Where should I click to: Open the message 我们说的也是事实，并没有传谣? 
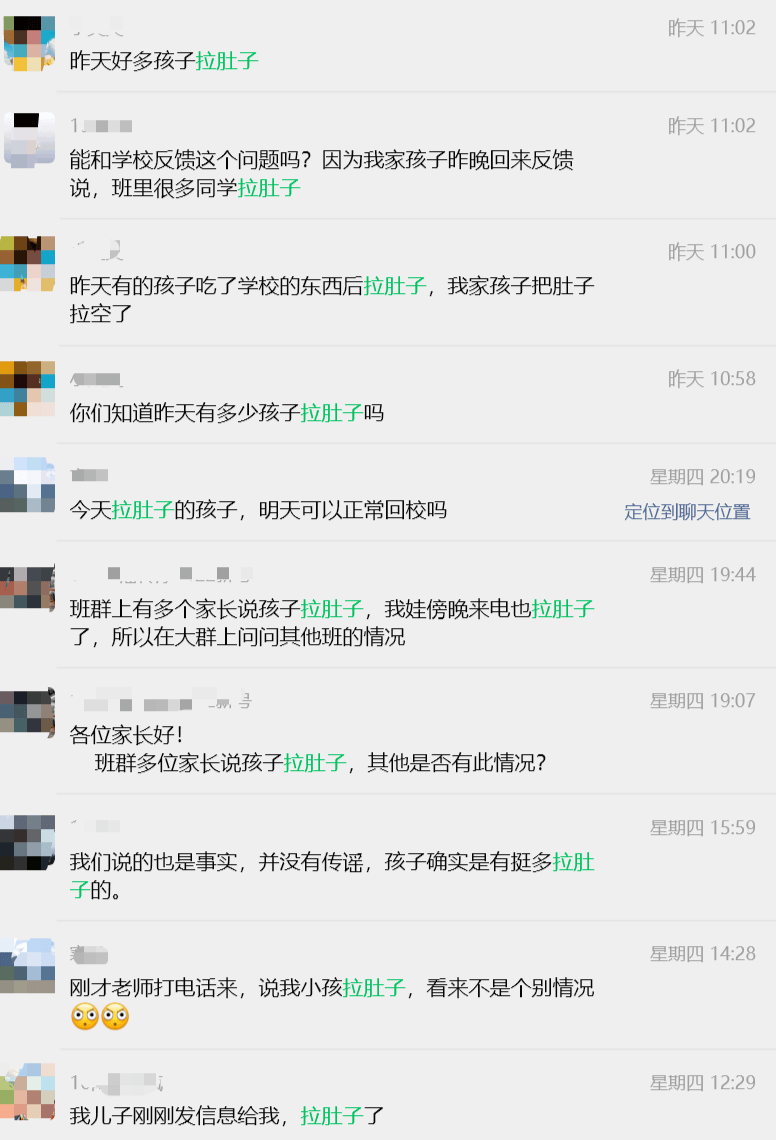coord(332,875)
